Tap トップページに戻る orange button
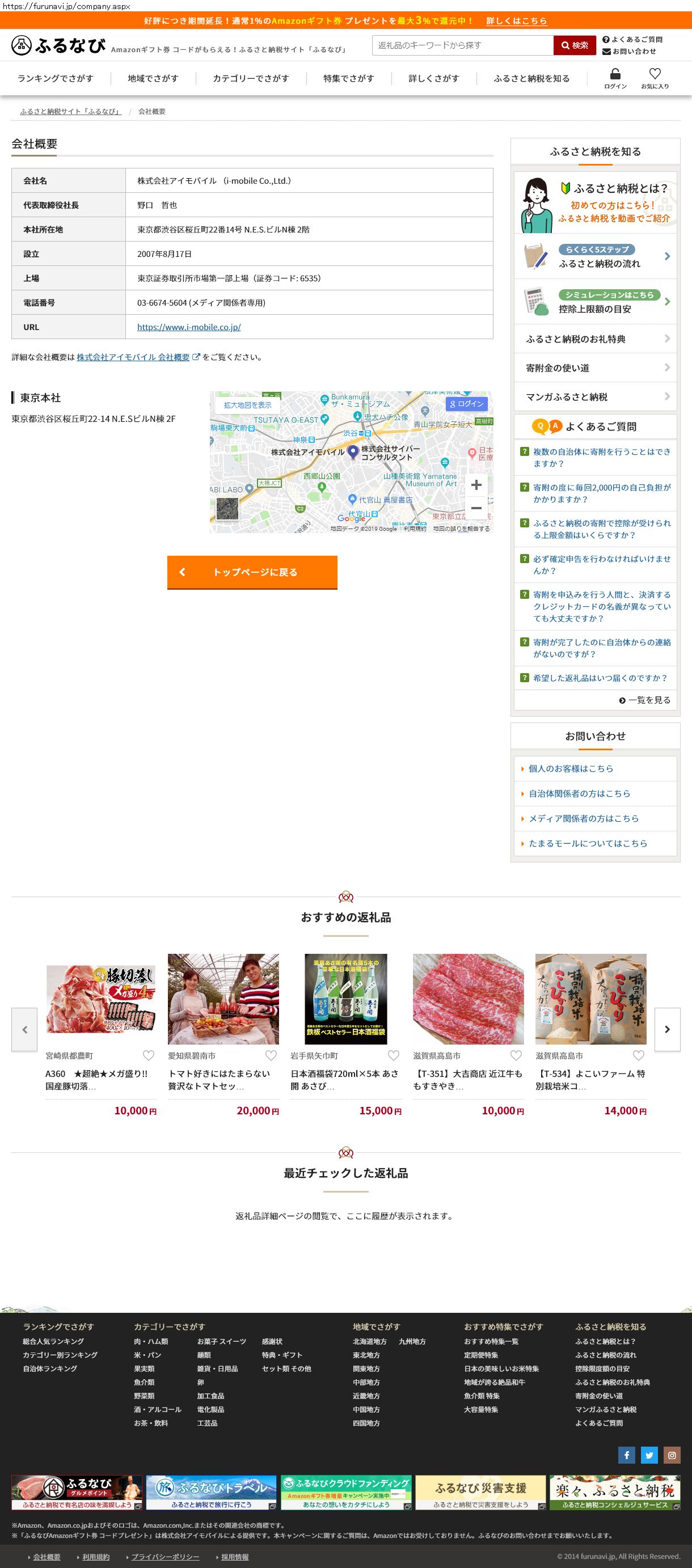Viewport: 692px width, 1568px height. click(252, 572)
